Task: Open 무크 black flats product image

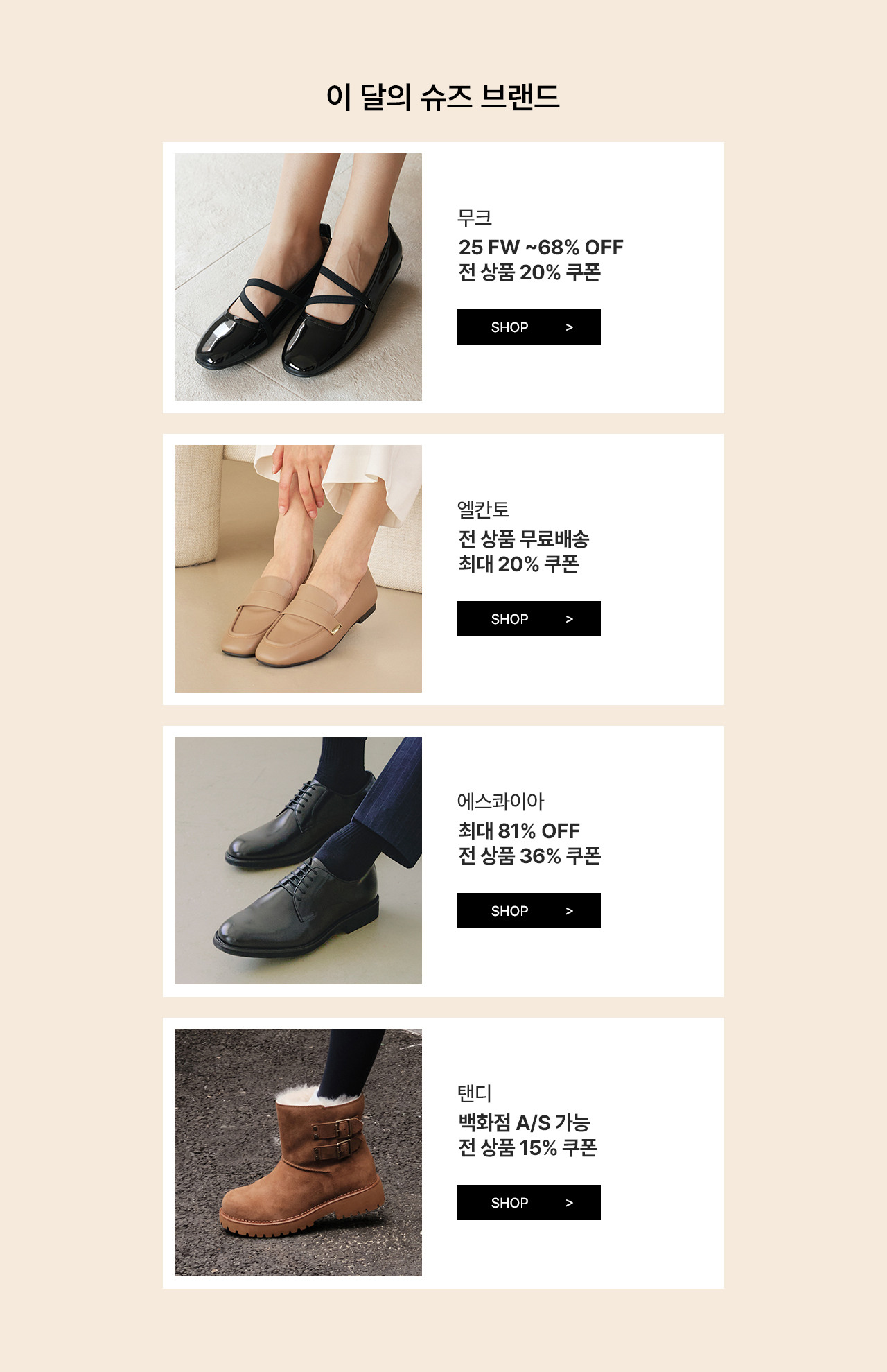Action: tap(298, 277)
